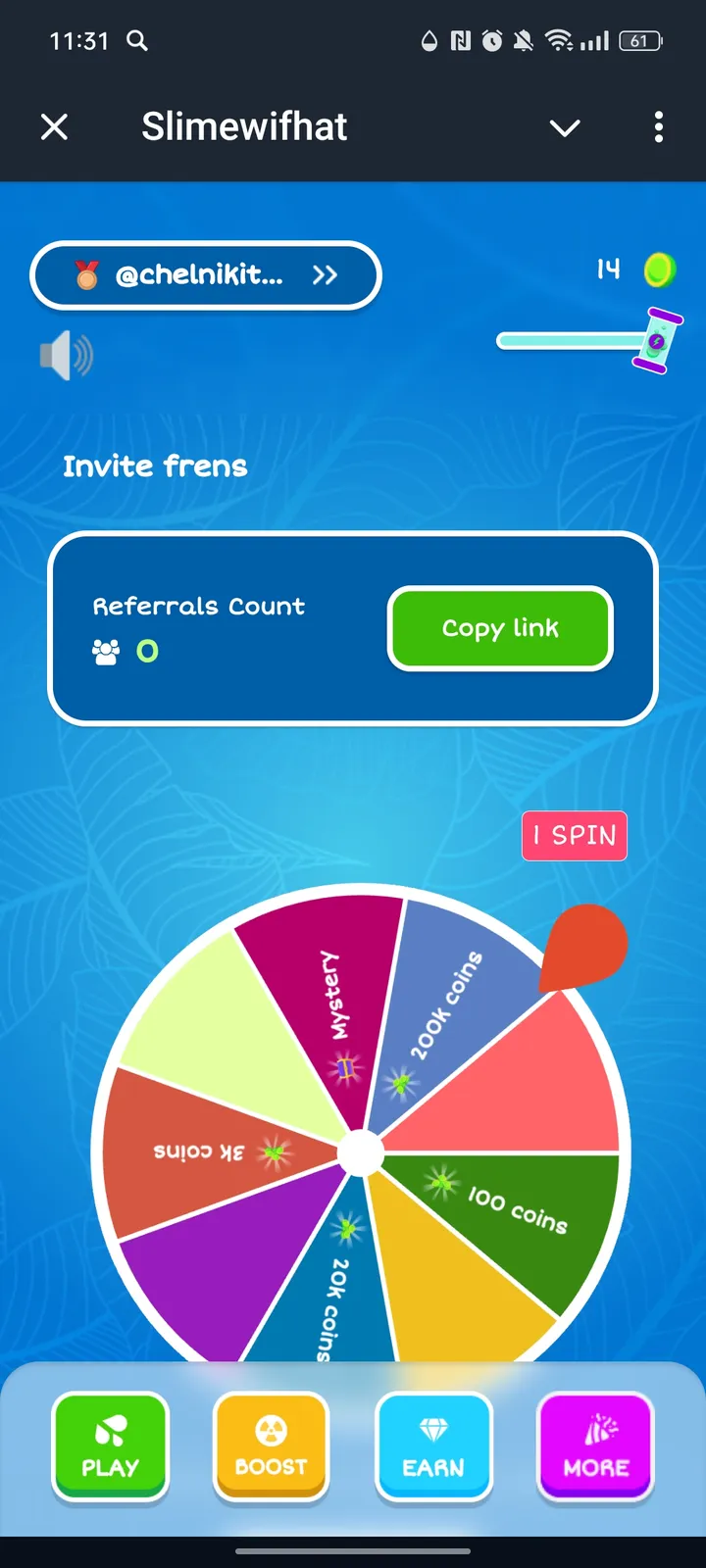The image size is (706, 1568).
Task: Expand the @chelnikit username pill
Action: [x=206, y=275]
